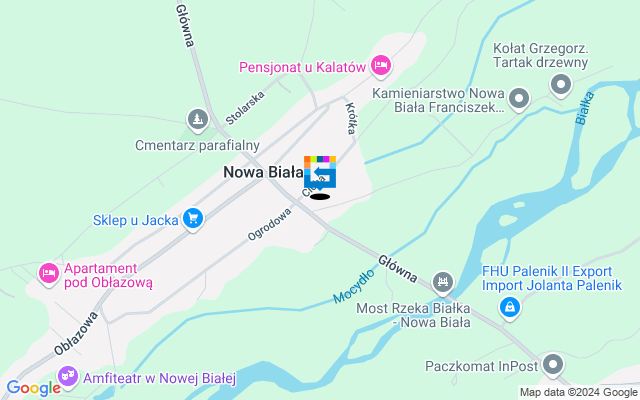Select the Sklep u Jacka shop marker
Viewport: 640px width, 400px height.
tap(193, 218)
